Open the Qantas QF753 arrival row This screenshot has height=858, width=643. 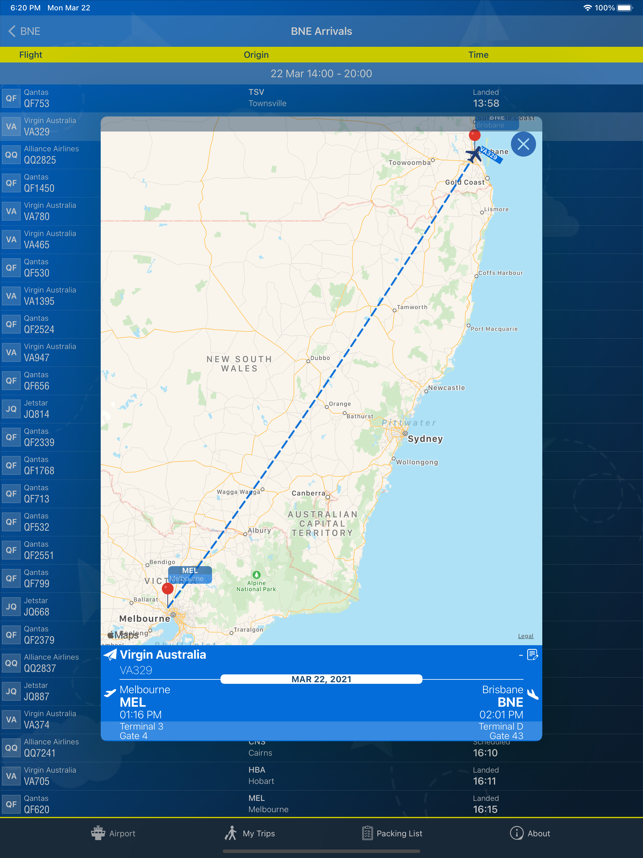[320, 98]
